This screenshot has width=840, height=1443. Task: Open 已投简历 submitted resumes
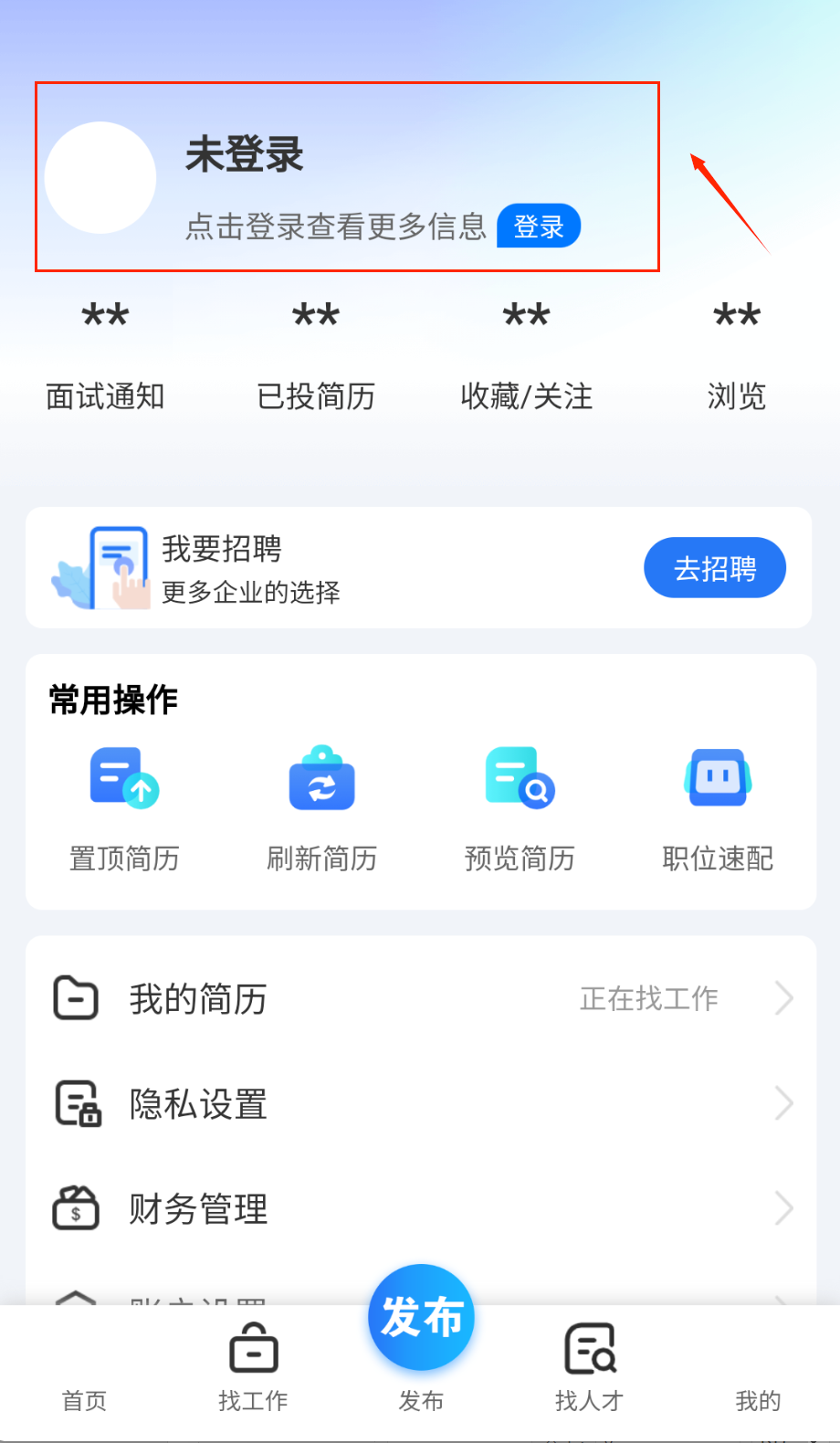coord(316,356)
